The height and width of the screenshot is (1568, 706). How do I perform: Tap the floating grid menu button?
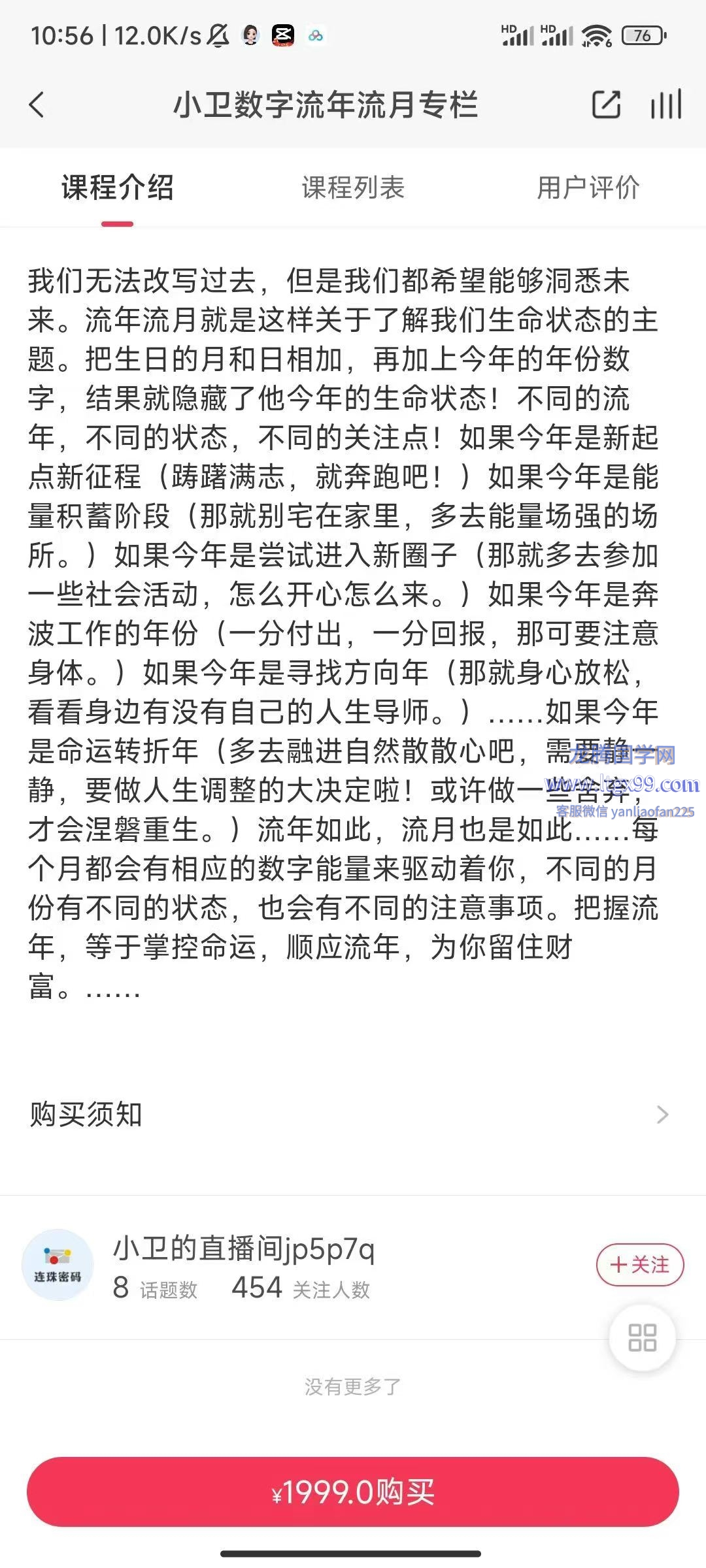642,1337
